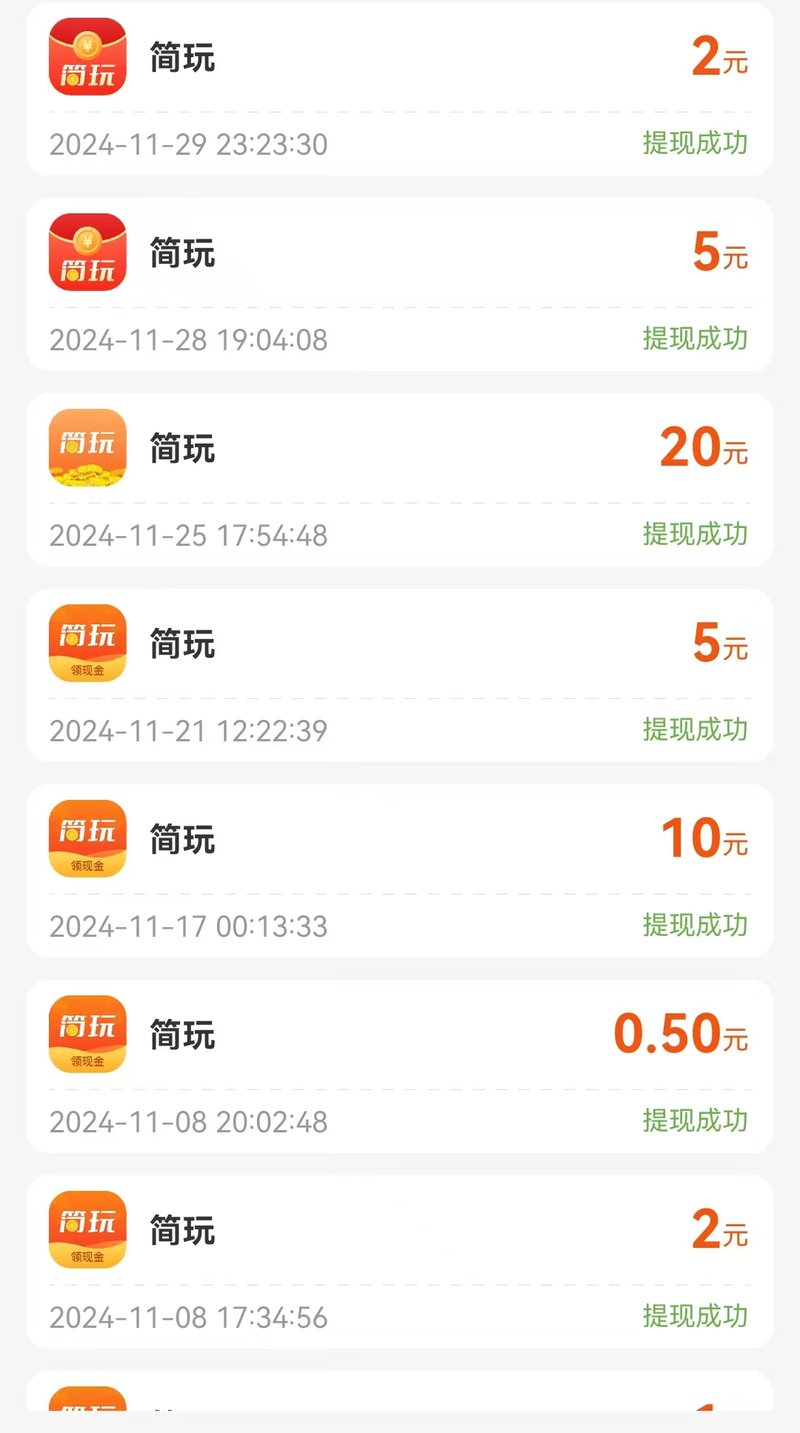Open the 2元 record from 2024-11-08 17:34:56
The width and height of the screenshot is (800, 1433).
[x=400, y=1262]
